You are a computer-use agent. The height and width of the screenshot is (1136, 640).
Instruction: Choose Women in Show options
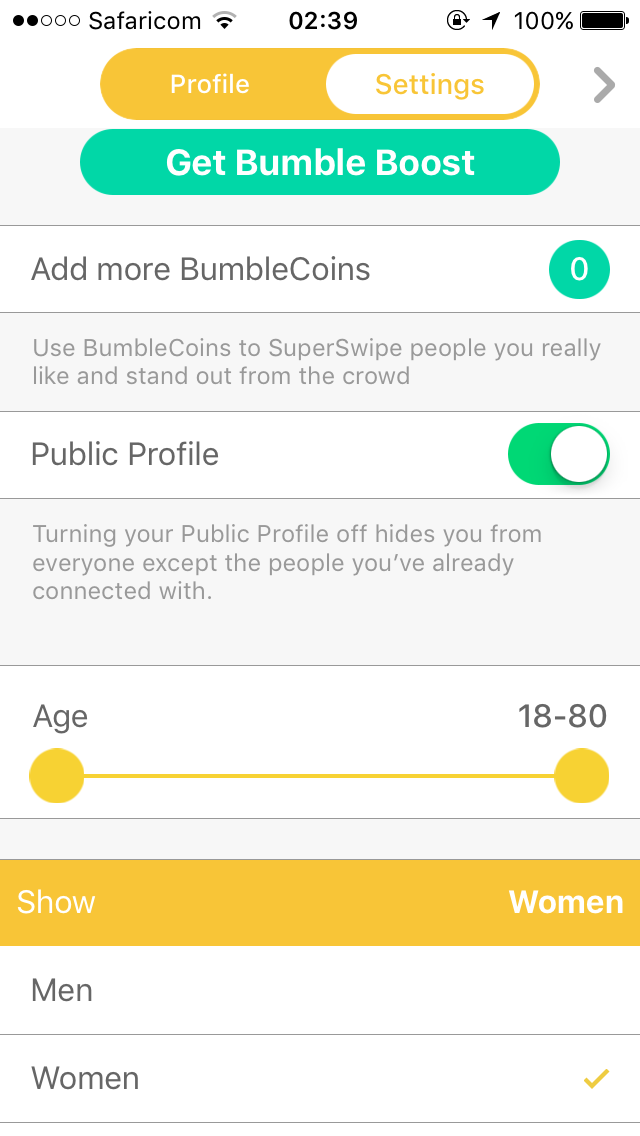pos(320,1078)
